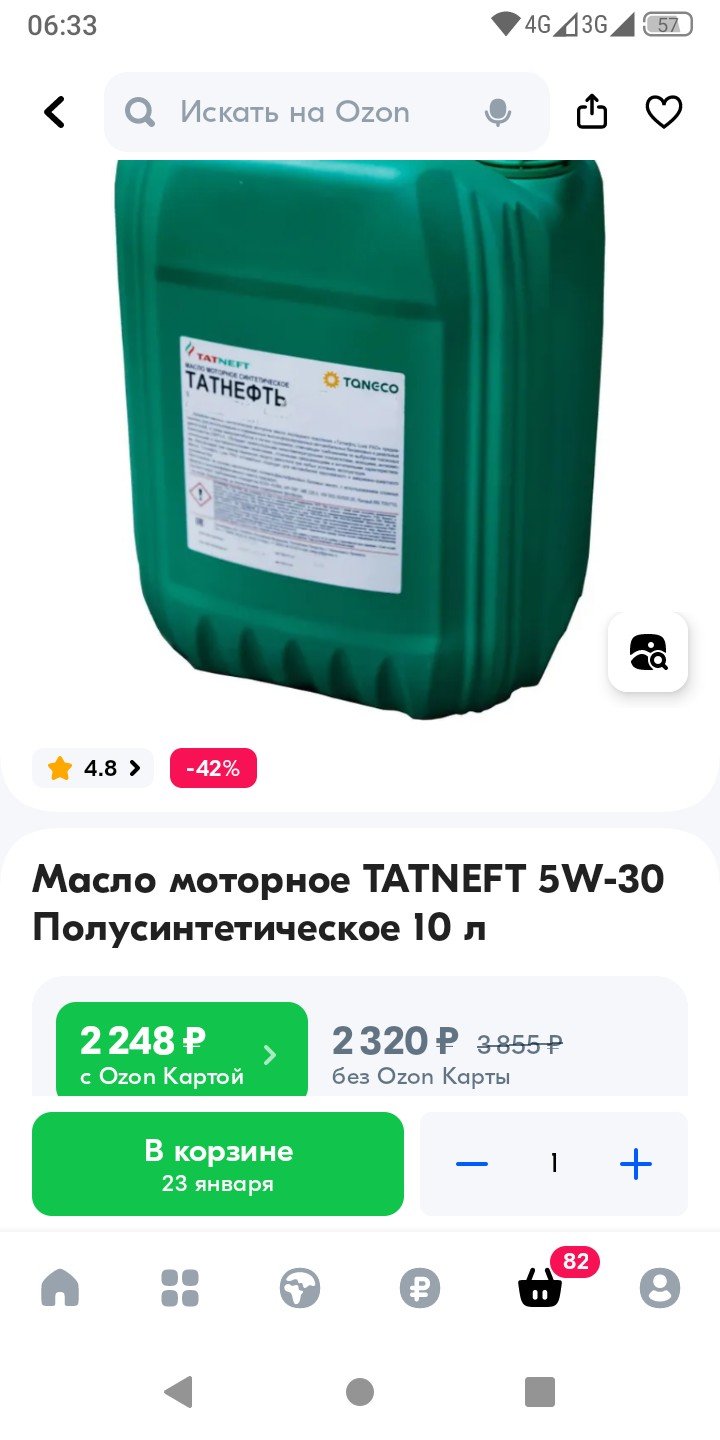Add the product to favorites
The height and width of the screenshot is (1440, 720).
(664, 112)
